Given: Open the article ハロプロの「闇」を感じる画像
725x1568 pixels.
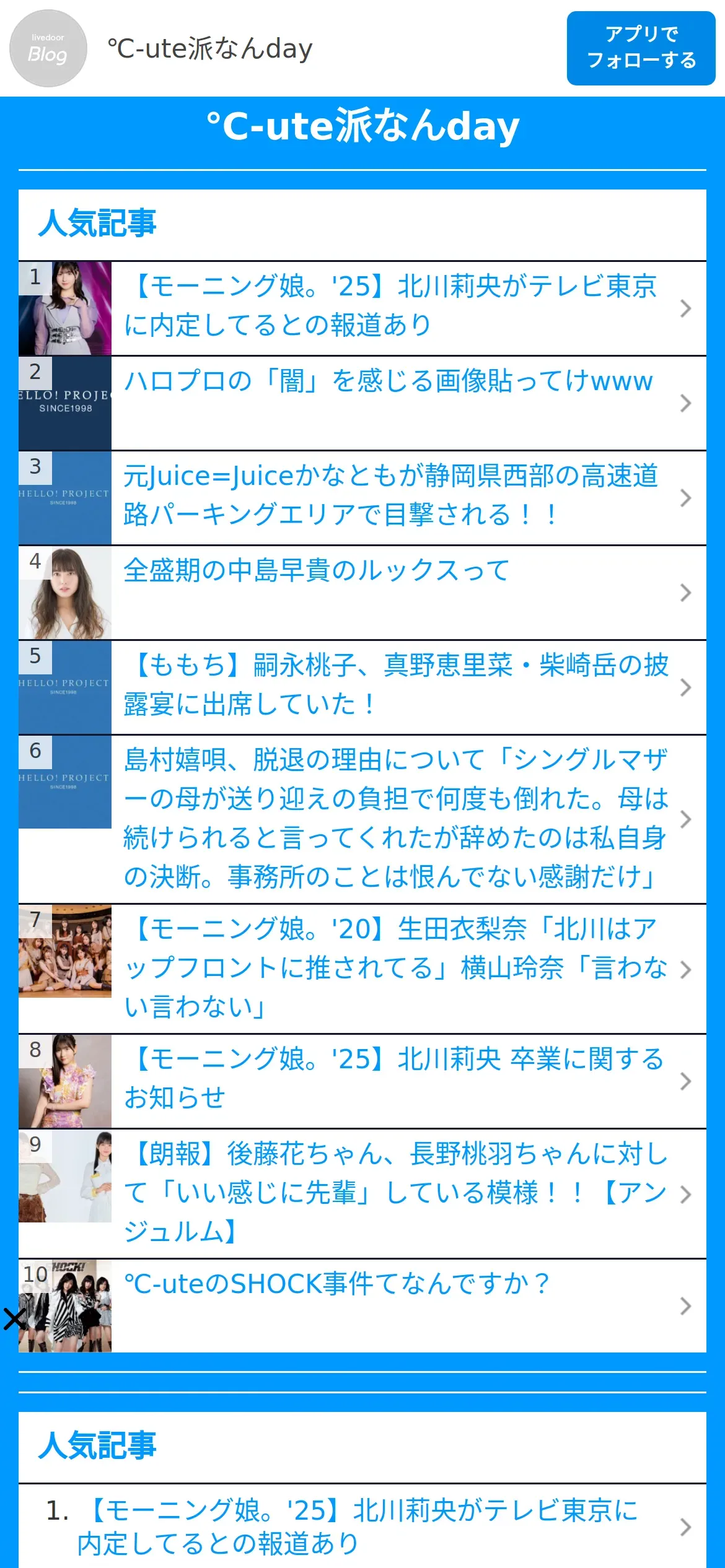Looking at the screenshot, I should (362, 403).
